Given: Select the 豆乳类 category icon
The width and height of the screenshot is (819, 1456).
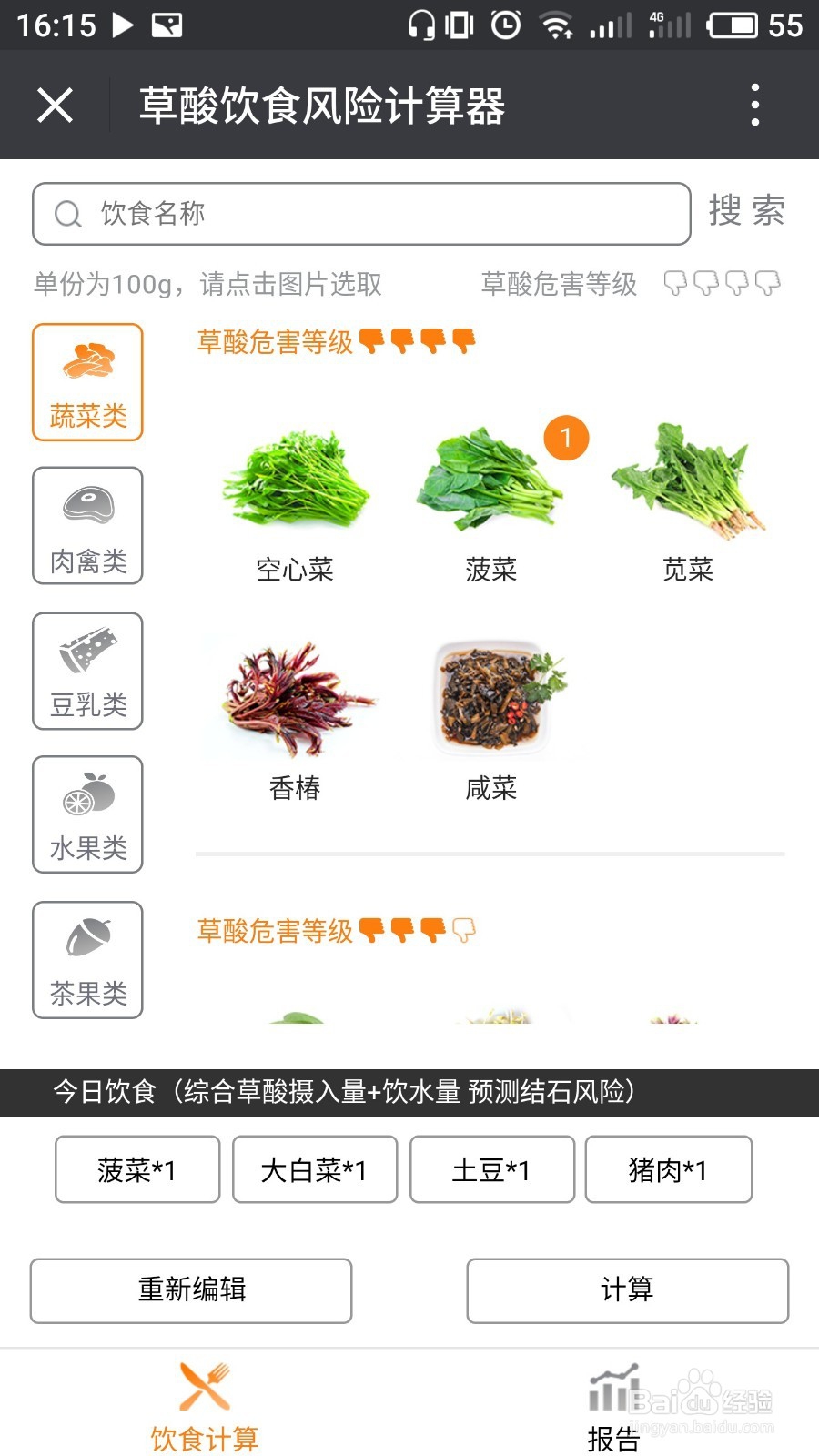Looking at the screenshot, I should pos(86,671).
